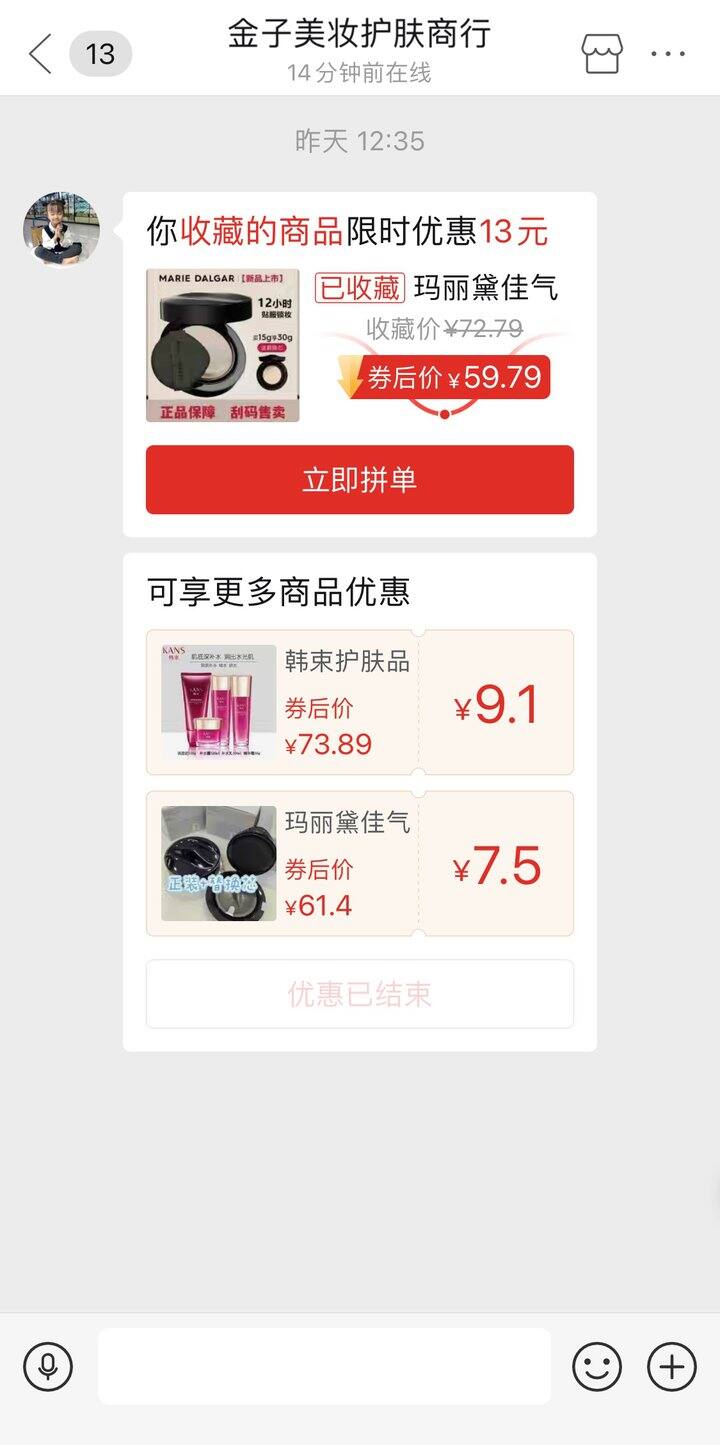Open the shop storefront icon

602,54
